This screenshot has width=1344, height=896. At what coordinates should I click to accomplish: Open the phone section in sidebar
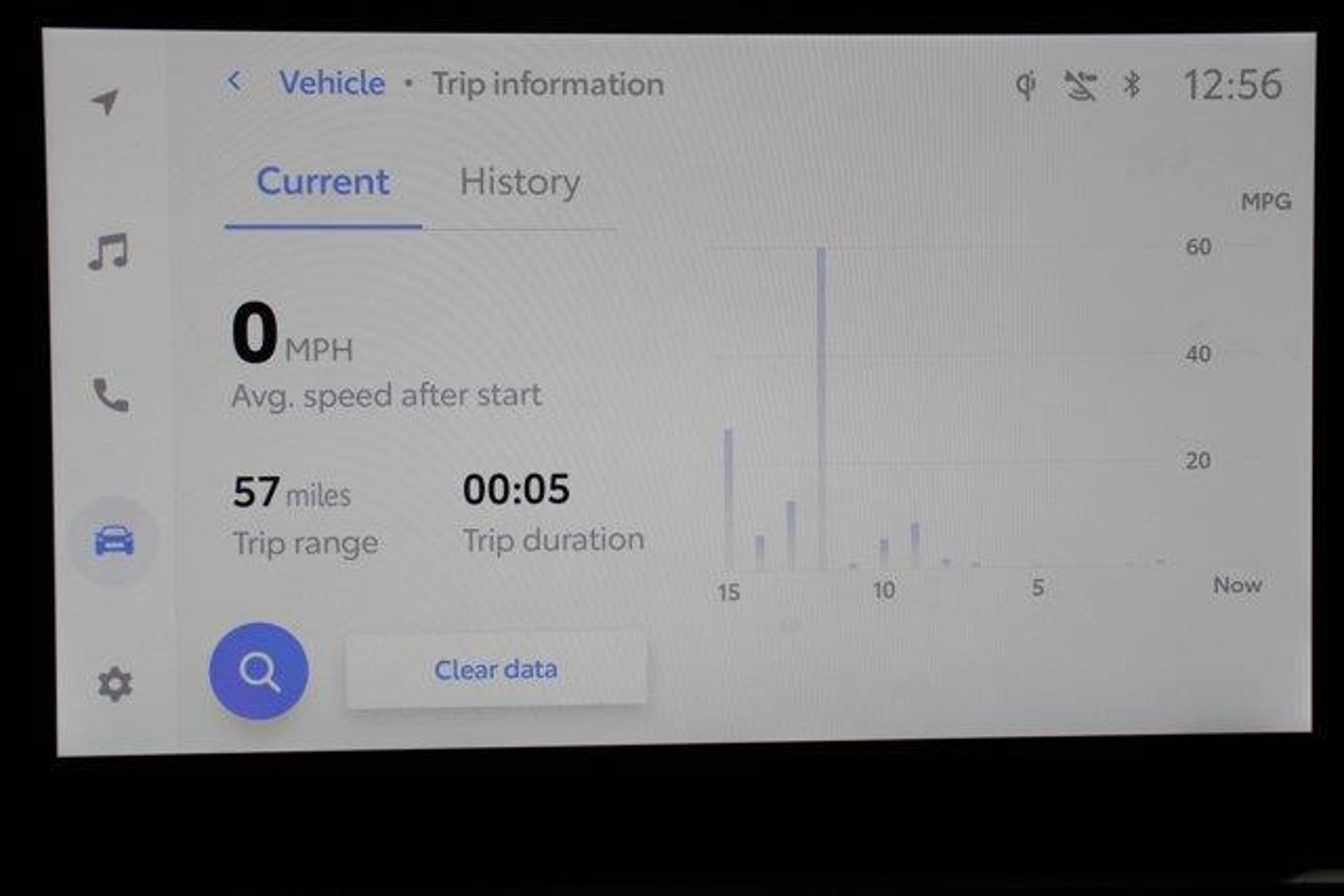pos(111,395)
